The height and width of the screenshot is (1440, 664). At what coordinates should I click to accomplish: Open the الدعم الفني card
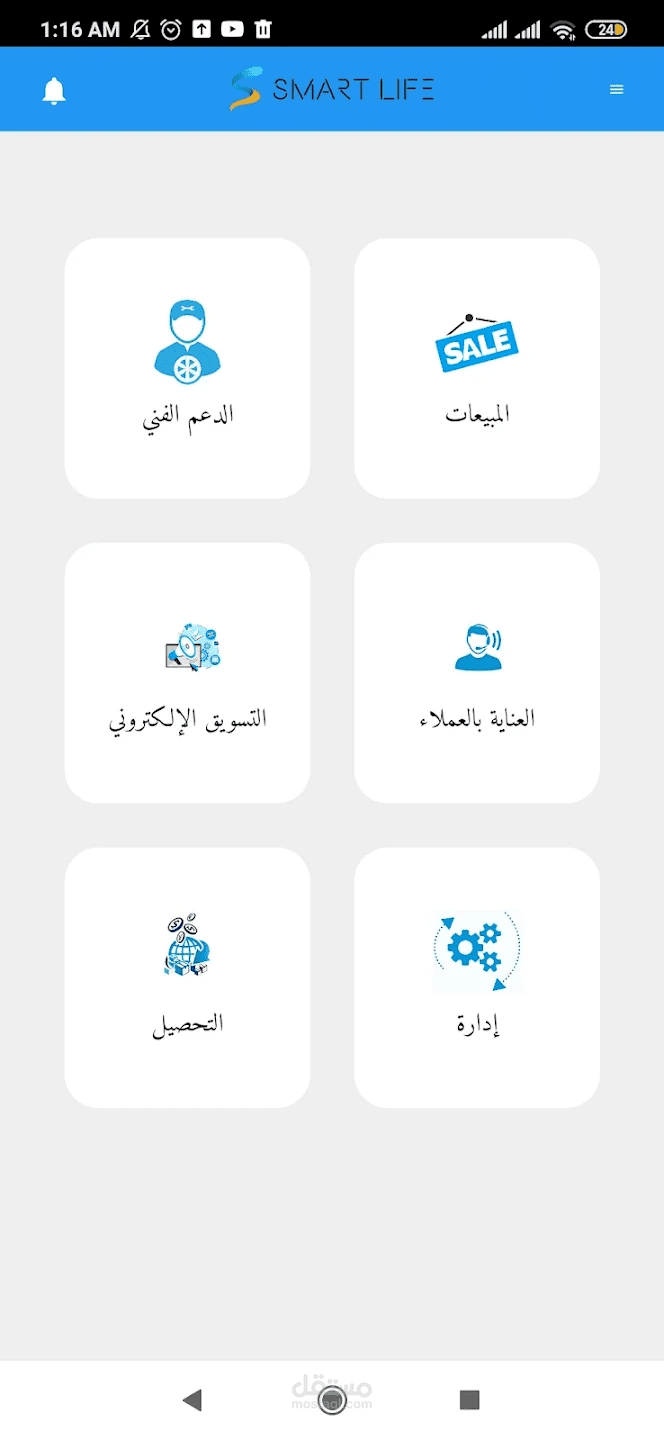pos(187,368)
